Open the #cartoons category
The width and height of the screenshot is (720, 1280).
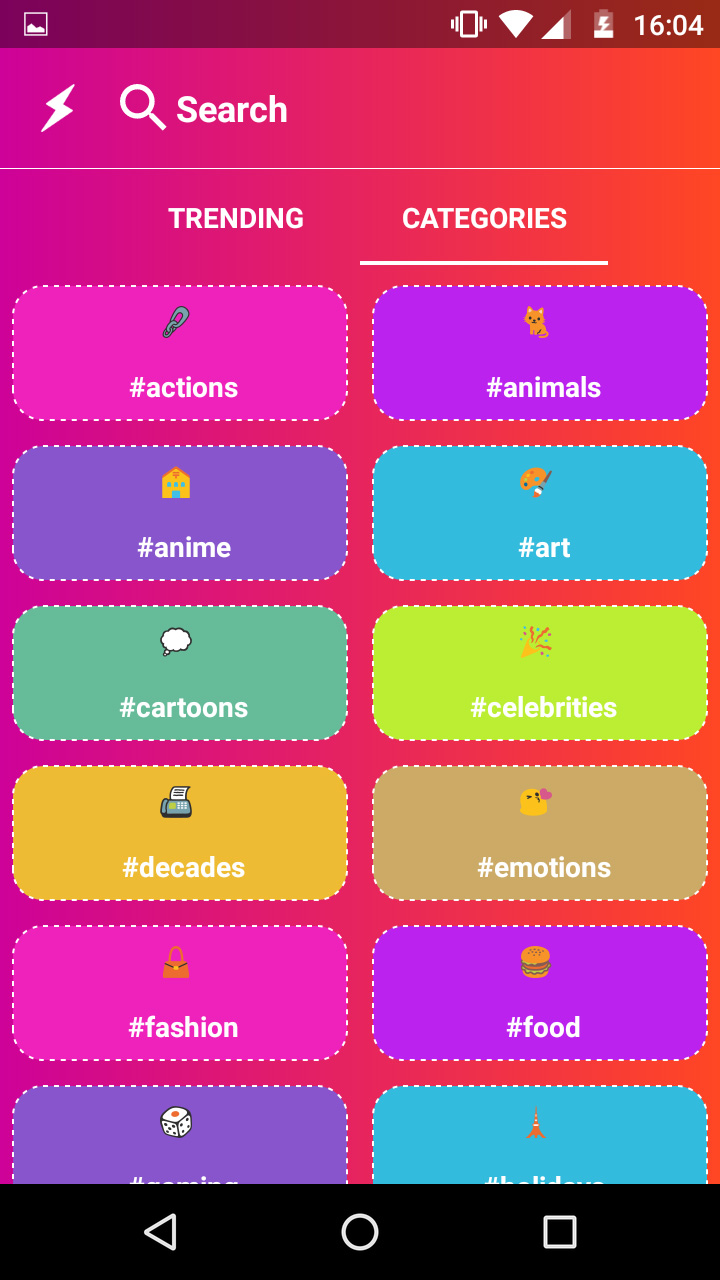coord(180,673)
